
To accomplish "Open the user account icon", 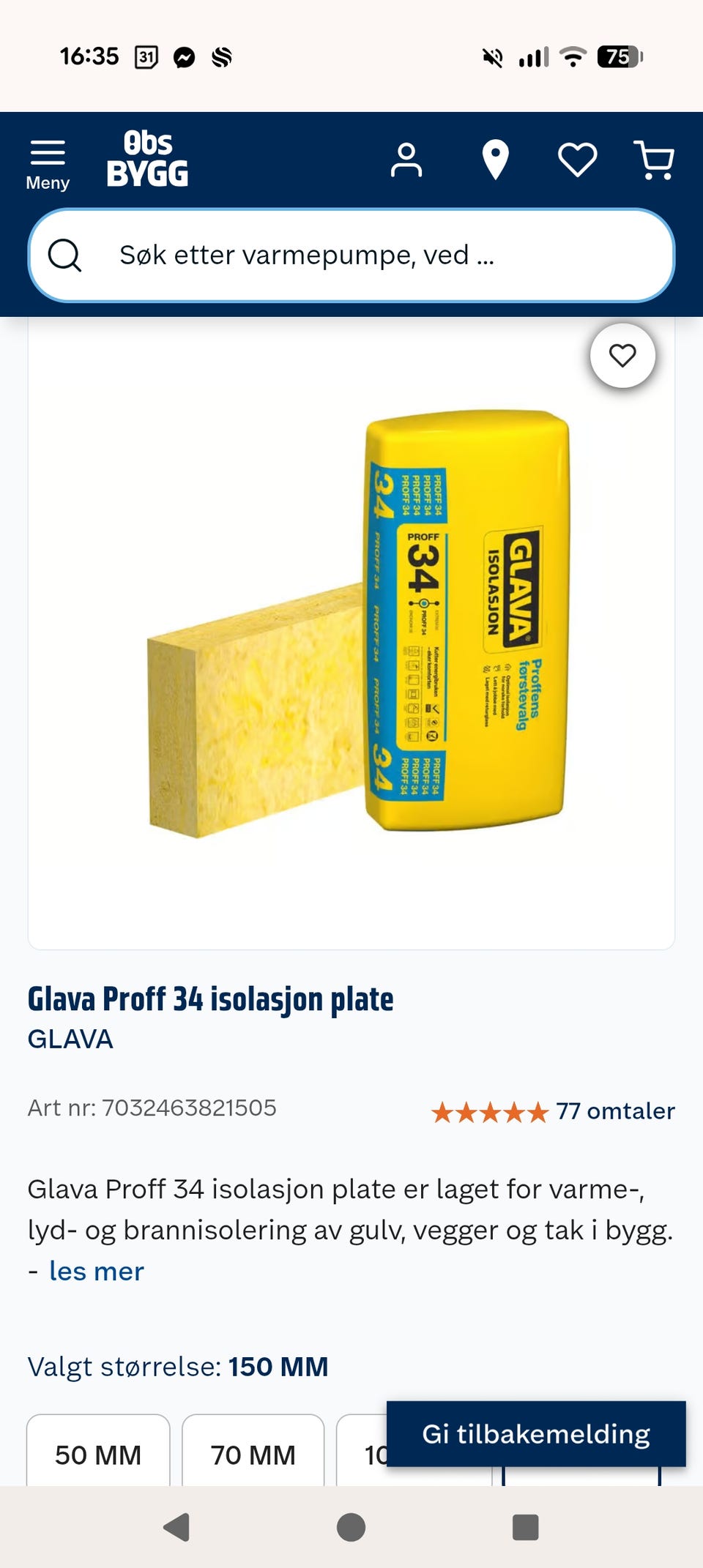I will (x=406, y=160).
